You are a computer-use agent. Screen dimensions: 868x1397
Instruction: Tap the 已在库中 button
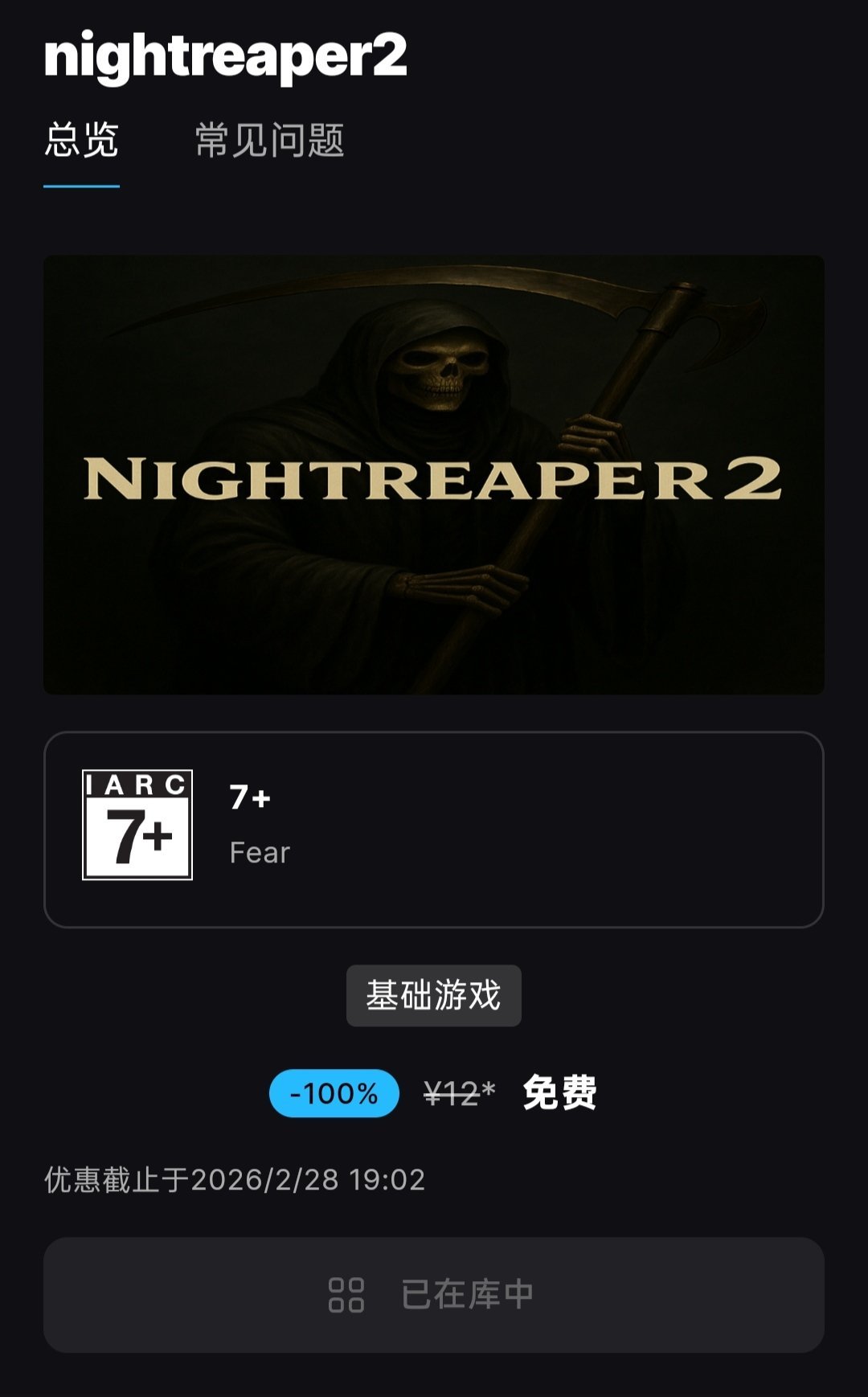point(434,1294)
